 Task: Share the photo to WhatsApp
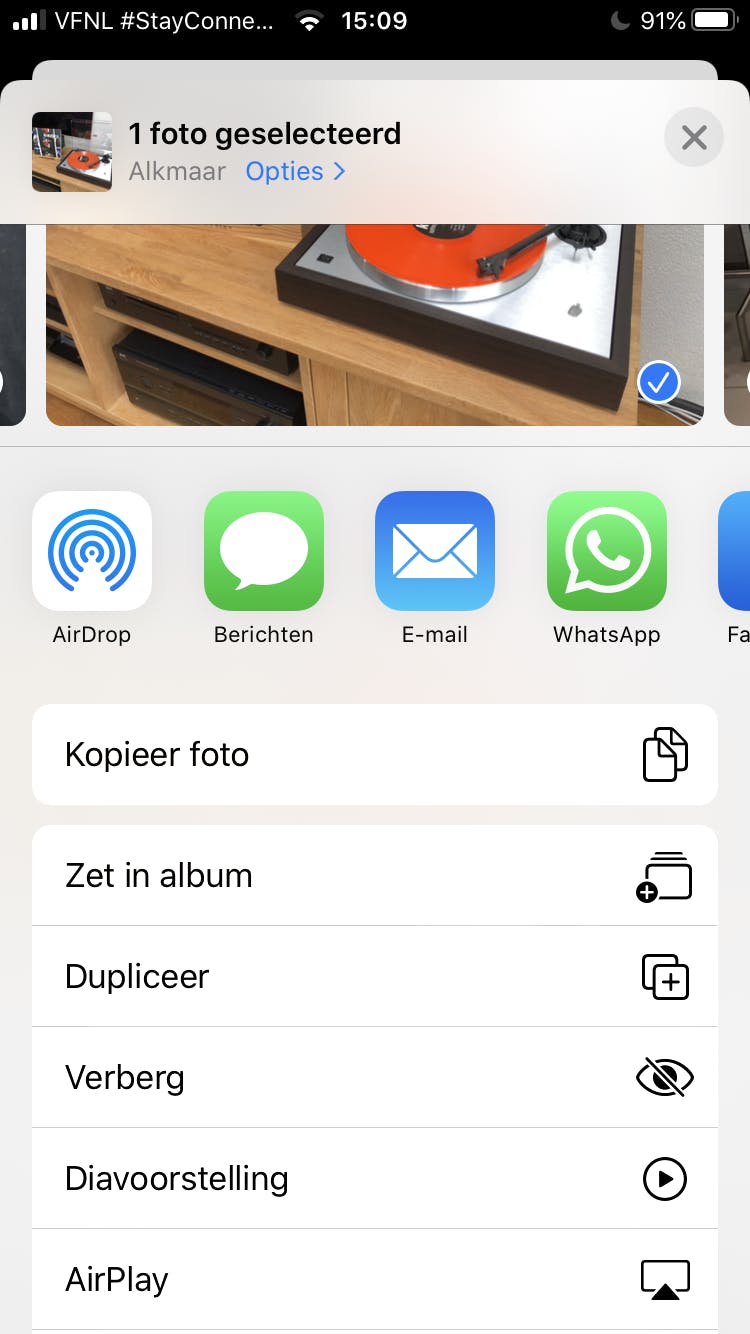(x=607, y=551)
